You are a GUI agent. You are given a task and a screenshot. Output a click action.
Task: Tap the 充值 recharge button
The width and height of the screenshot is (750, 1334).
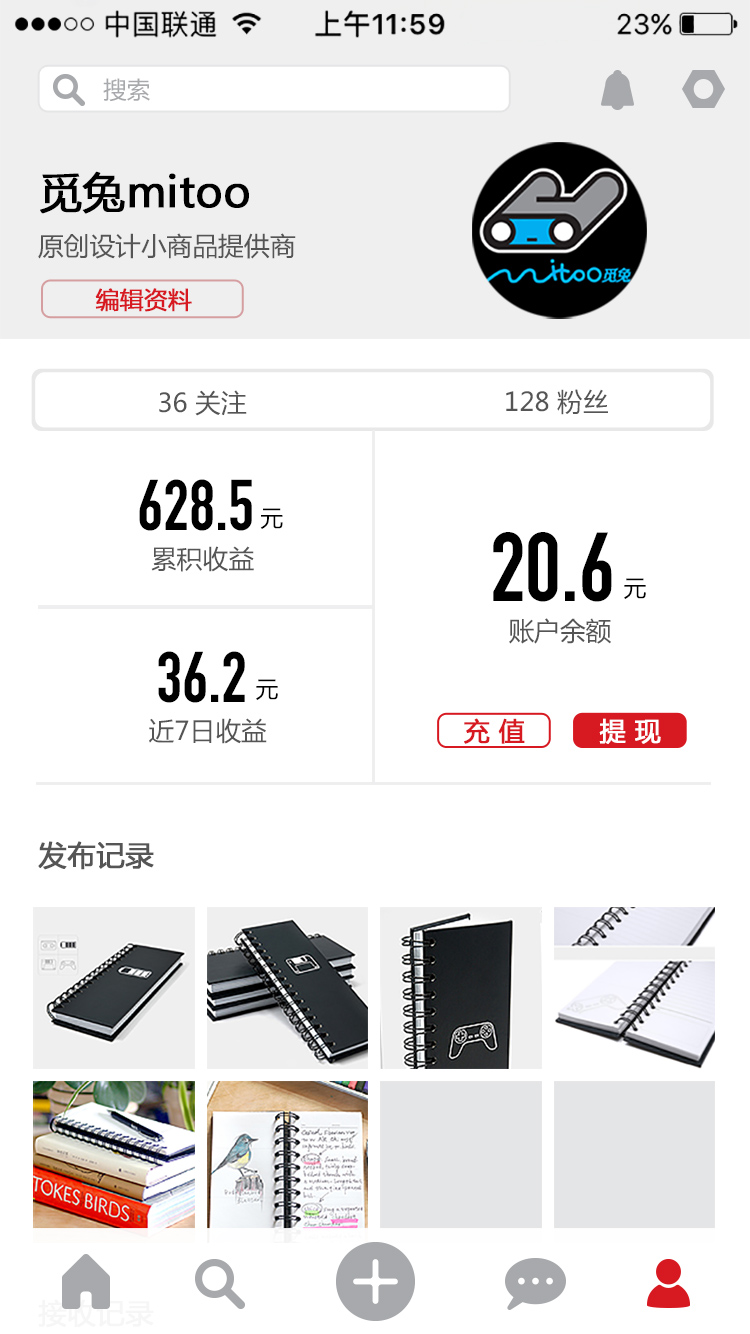[494, 731]
